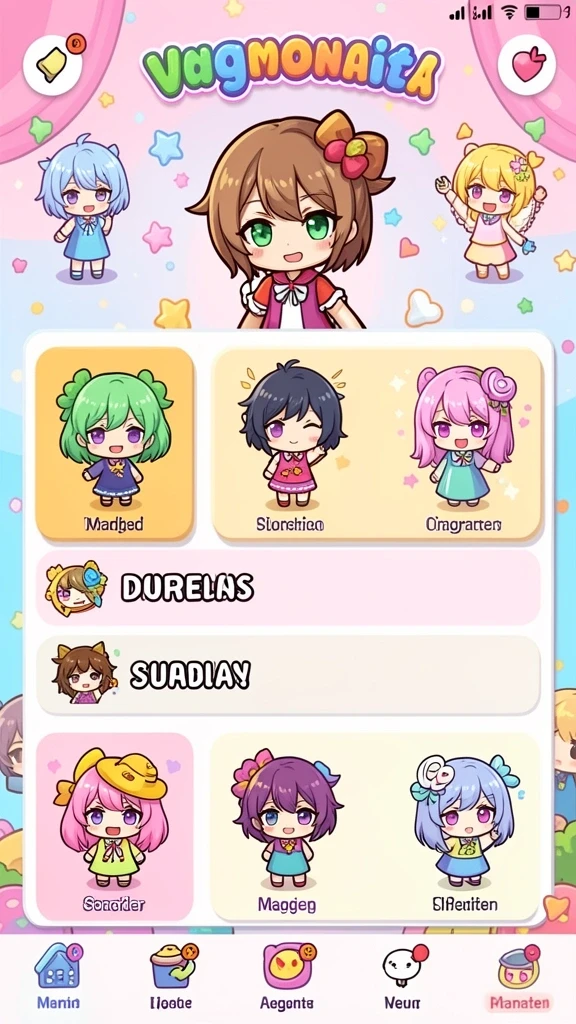Tap the yellow tag icon at top left
This screenshot has height=1024, width=576.
pos(54,63)
